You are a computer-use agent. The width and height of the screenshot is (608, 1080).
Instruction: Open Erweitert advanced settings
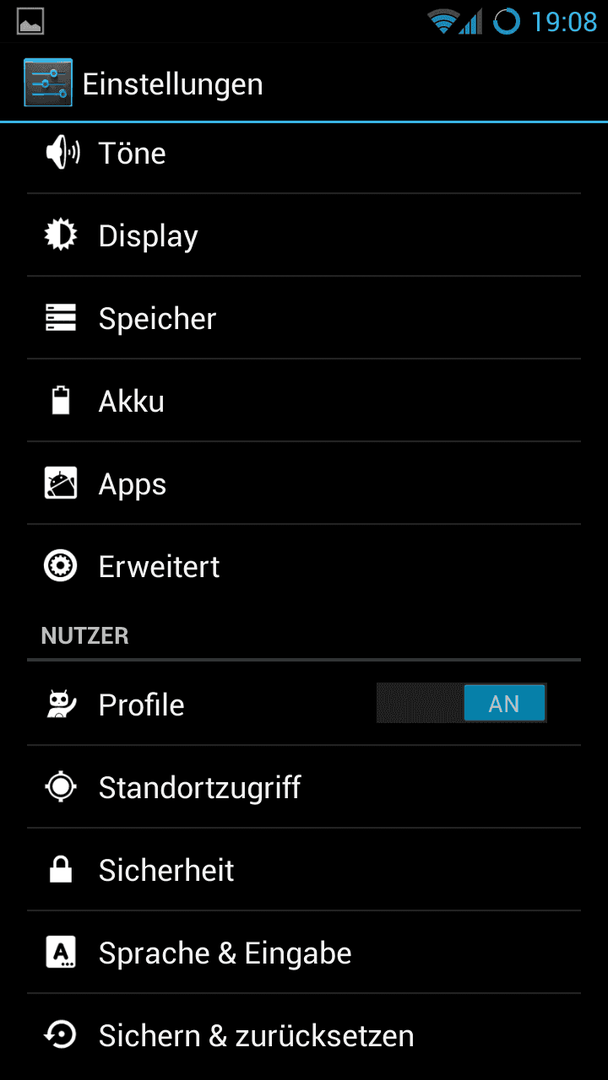coord(304,566)
